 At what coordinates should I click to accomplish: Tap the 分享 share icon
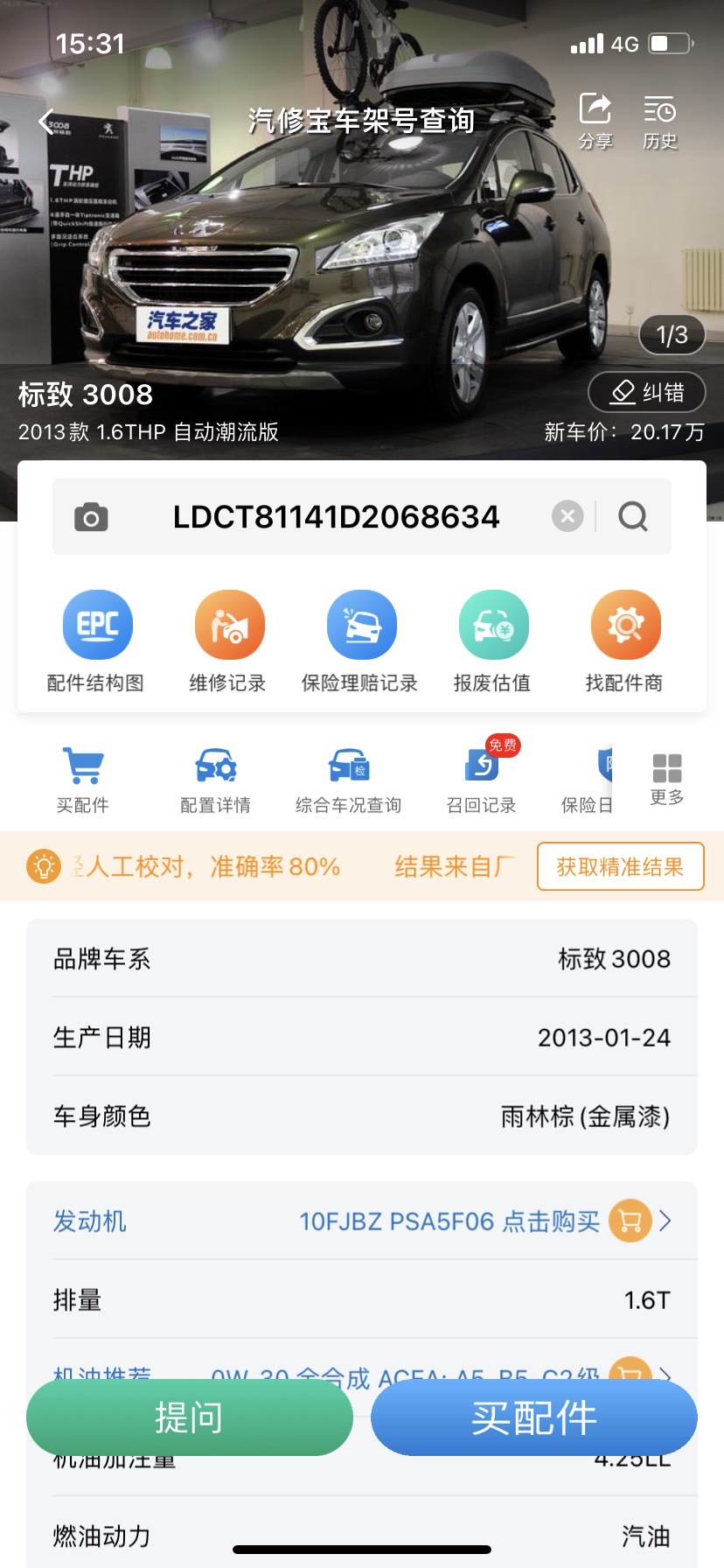point(595,120)
